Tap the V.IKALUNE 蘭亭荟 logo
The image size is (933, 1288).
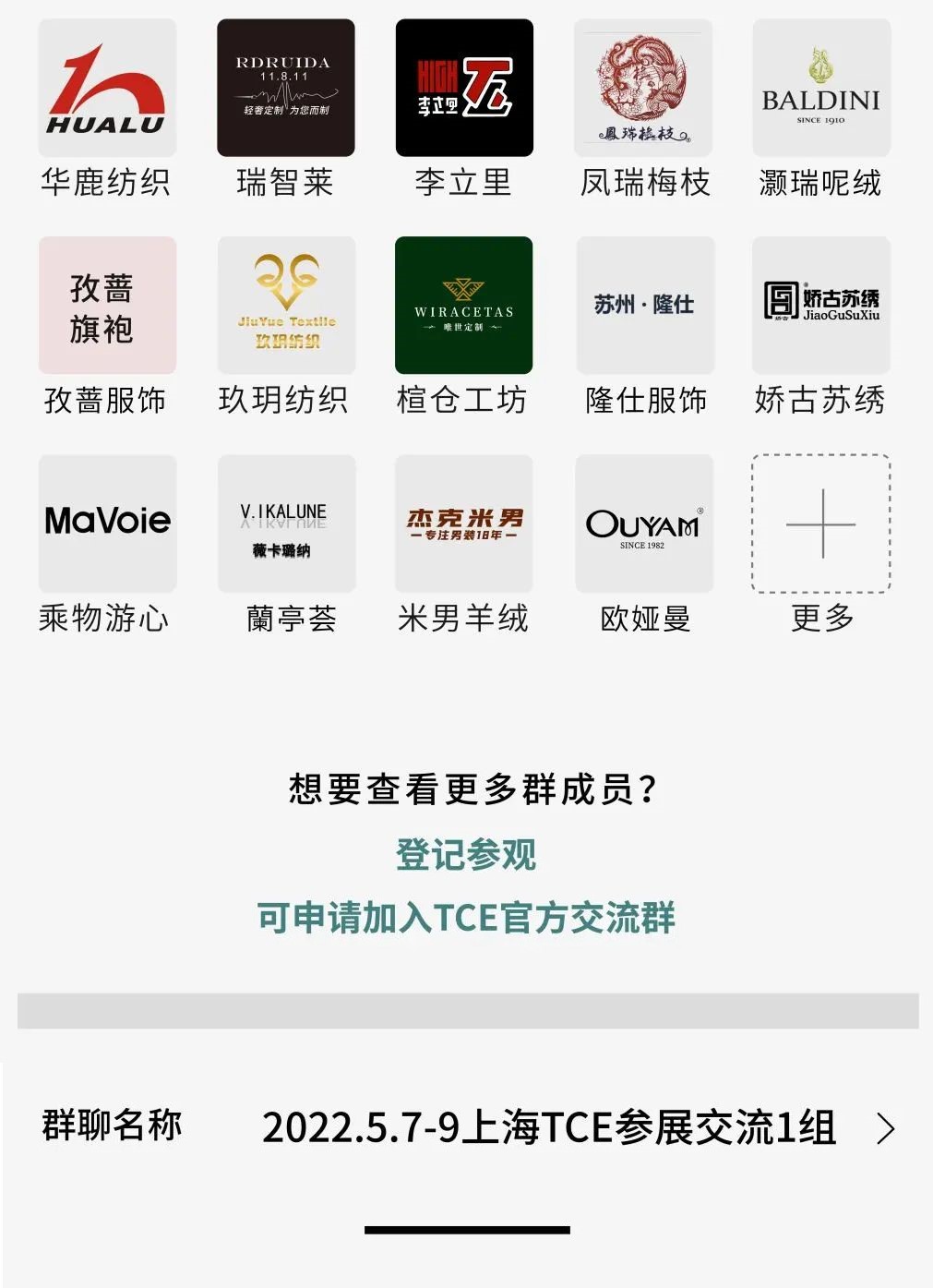(285, 522)
